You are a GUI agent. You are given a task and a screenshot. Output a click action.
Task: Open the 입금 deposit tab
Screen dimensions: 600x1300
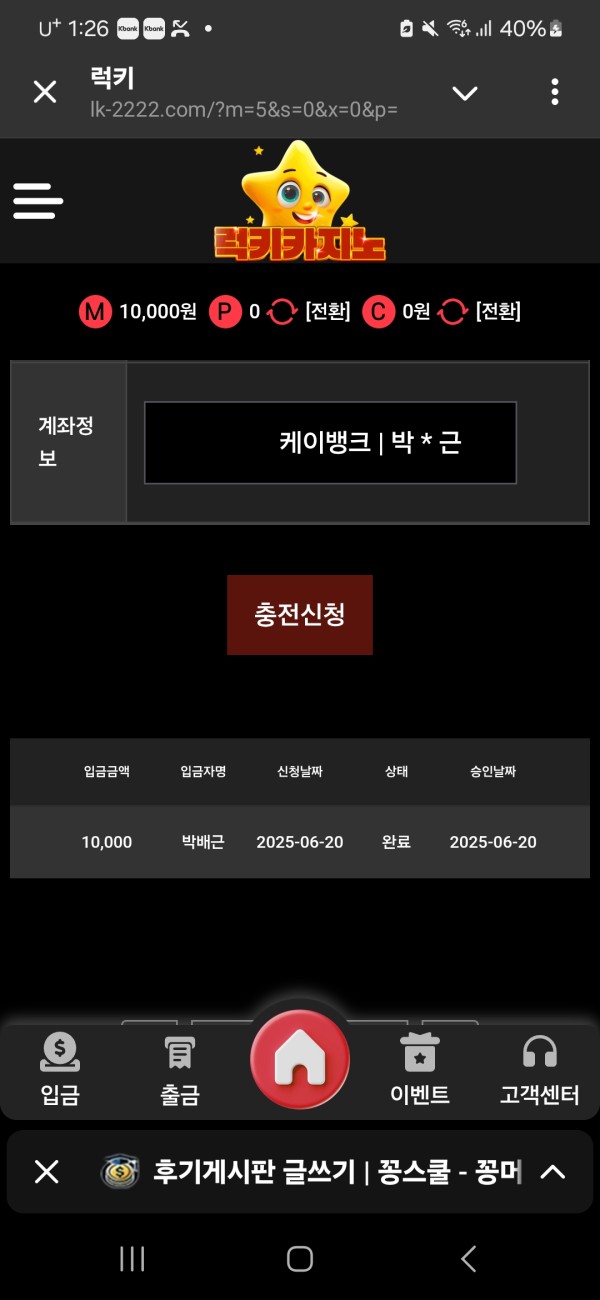(60, 1070)
